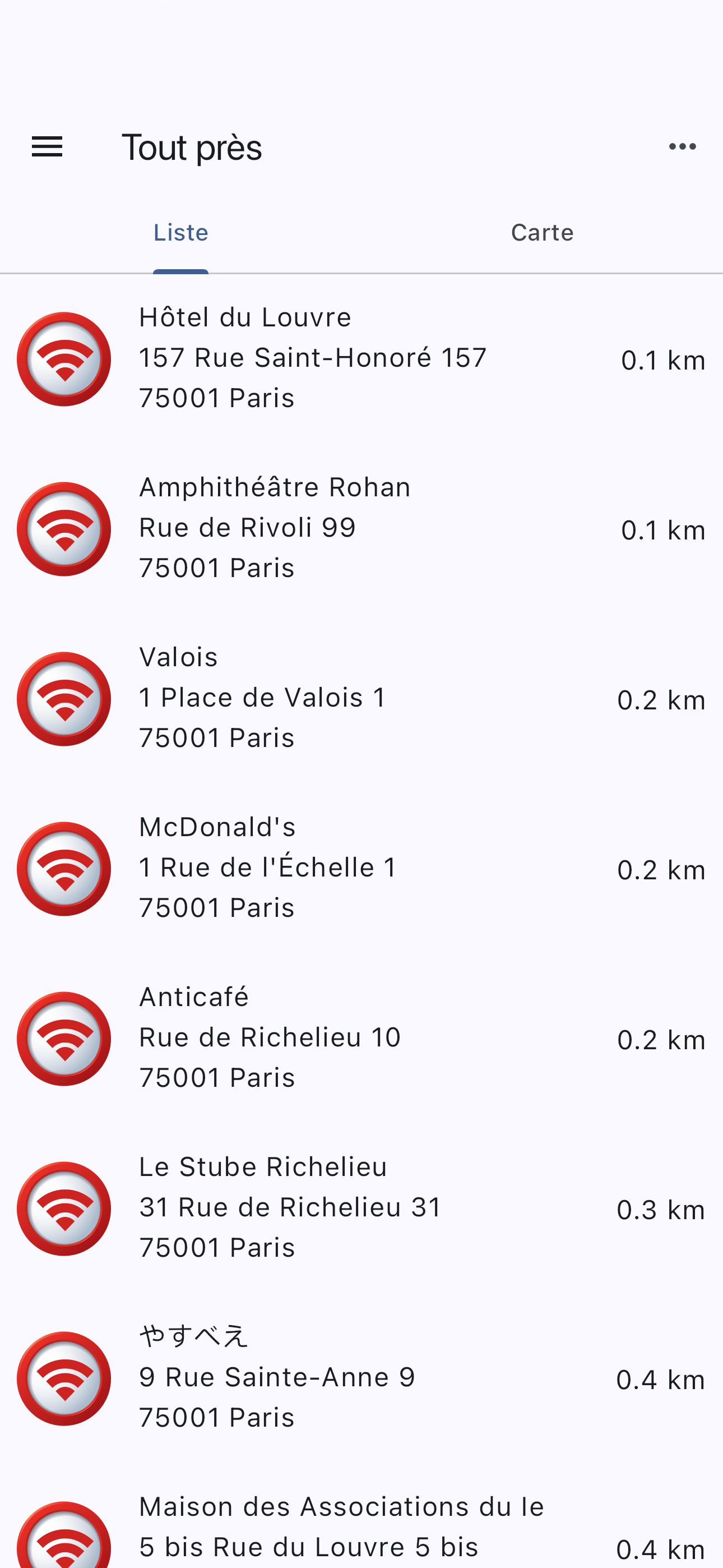
Task: View Le Stube Richelieu details
Action: (361, 1207)
